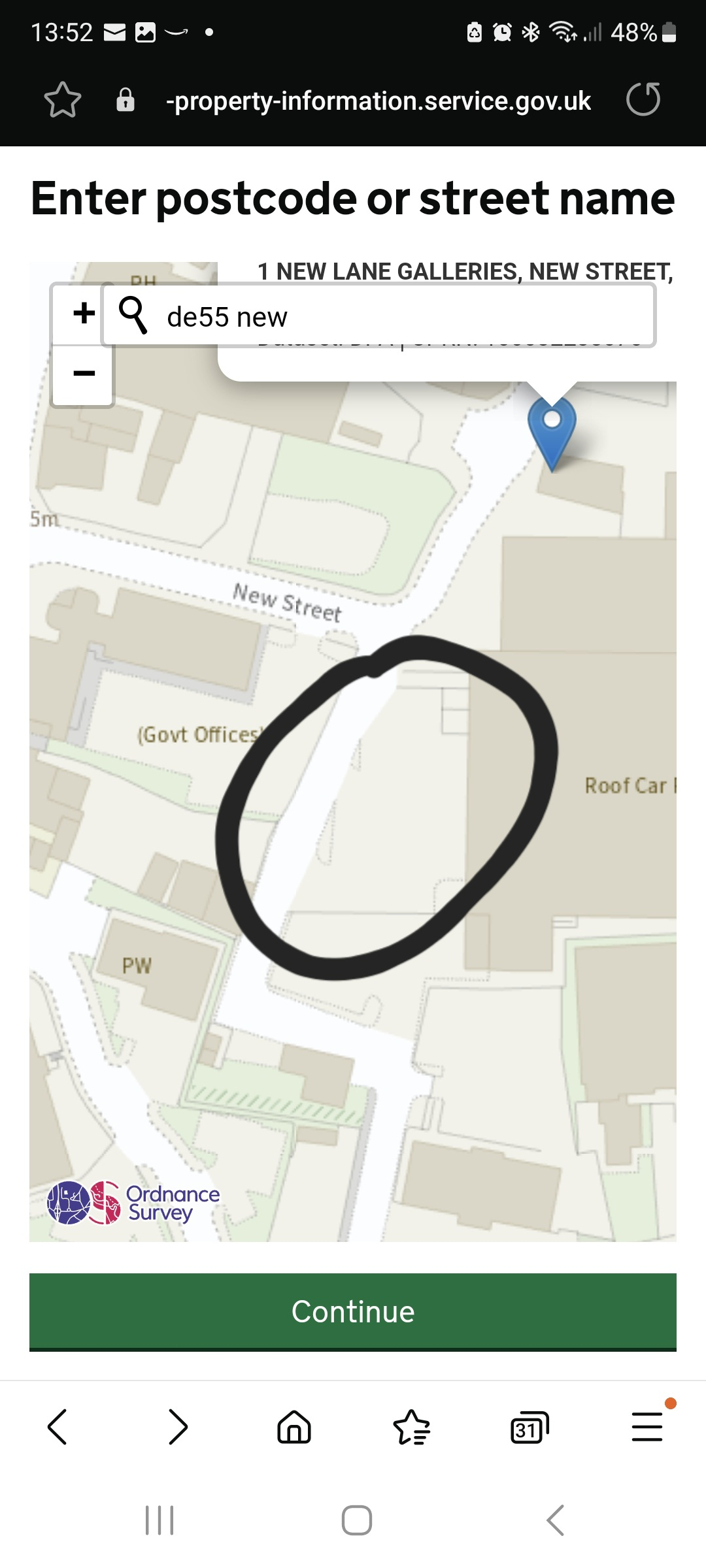The width and height of the screenshot is (706, 1568).
Task: Tap the blue location marker pin
Action: coord(552,428)
